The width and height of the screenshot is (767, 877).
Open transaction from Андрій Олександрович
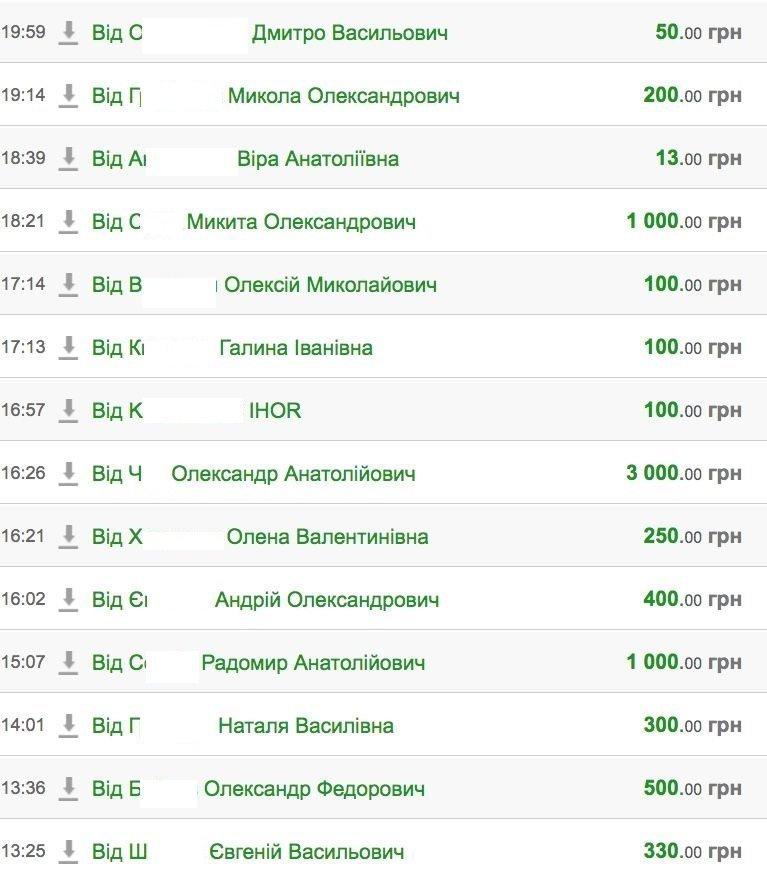coord(326,600)
